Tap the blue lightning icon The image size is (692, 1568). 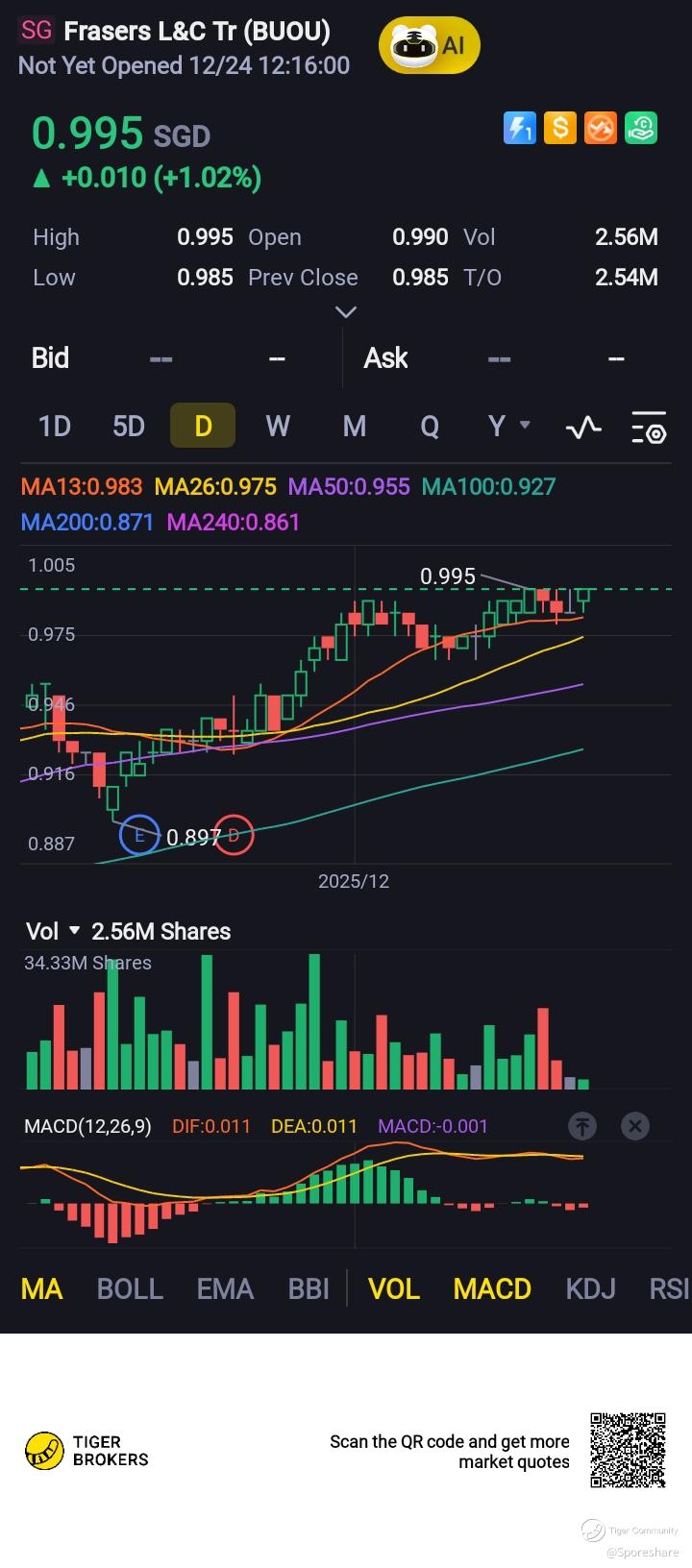(x=520, y=129)
